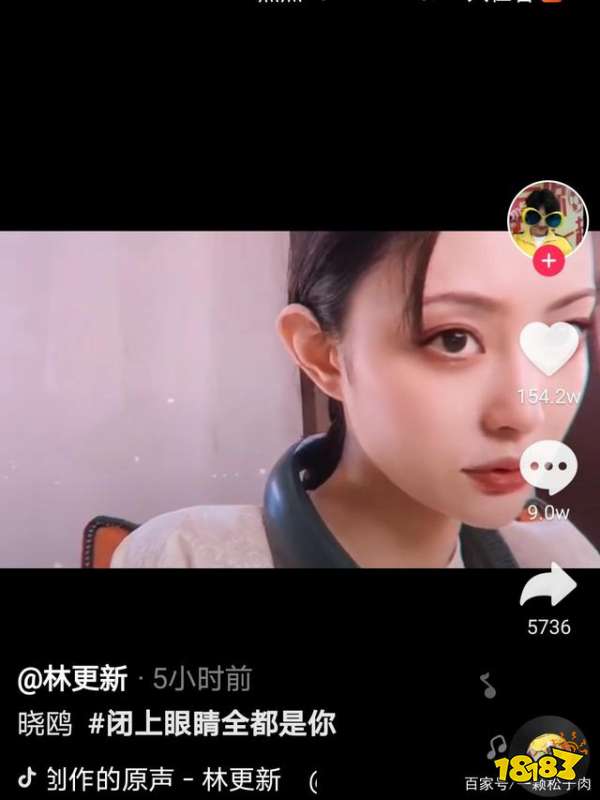Open the hashtag #闭上眼睛全都是你
This screenshot has height=800, width=600.
click(x=212, y=724)
